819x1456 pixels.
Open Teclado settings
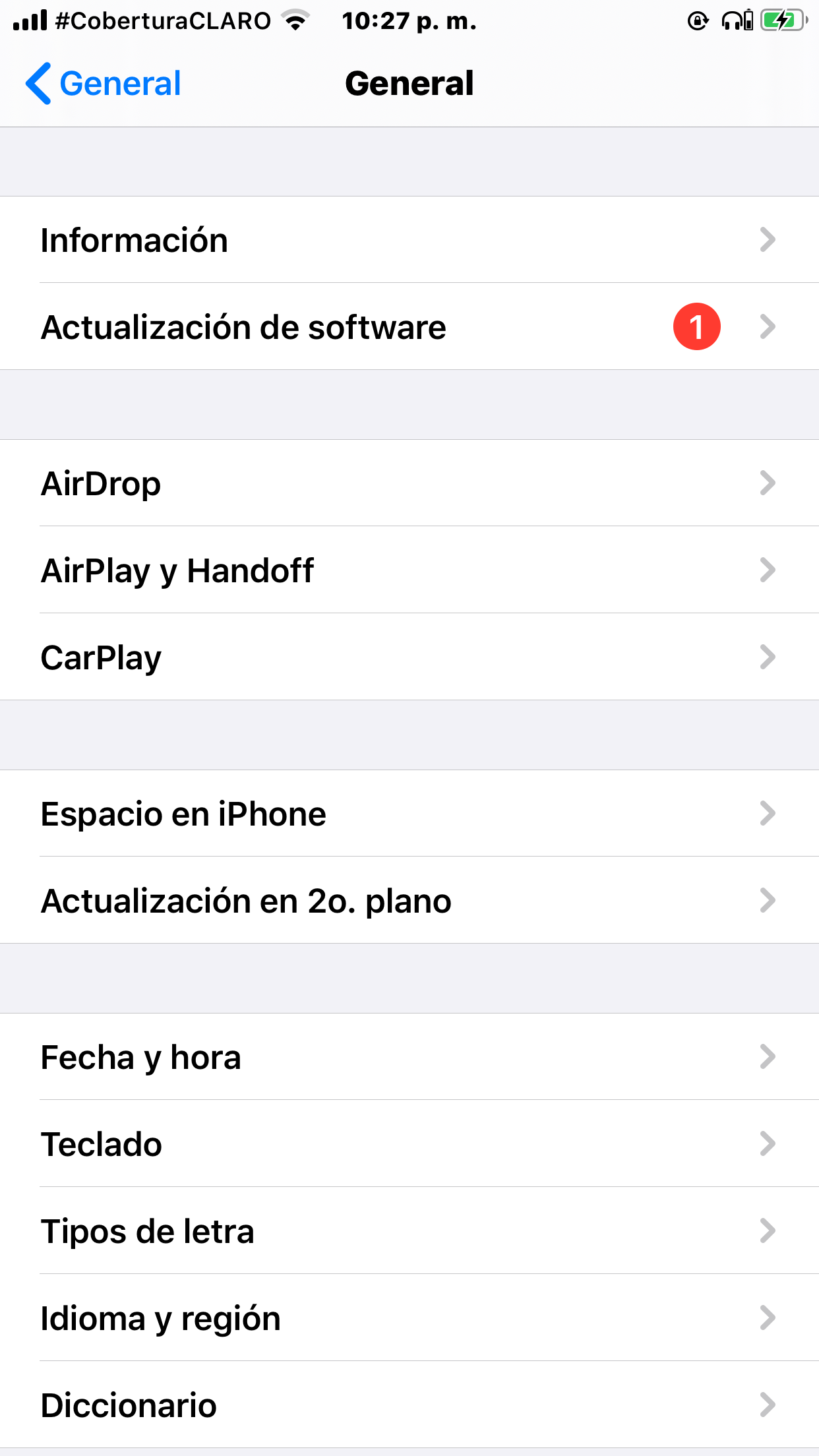(409, 1144)
